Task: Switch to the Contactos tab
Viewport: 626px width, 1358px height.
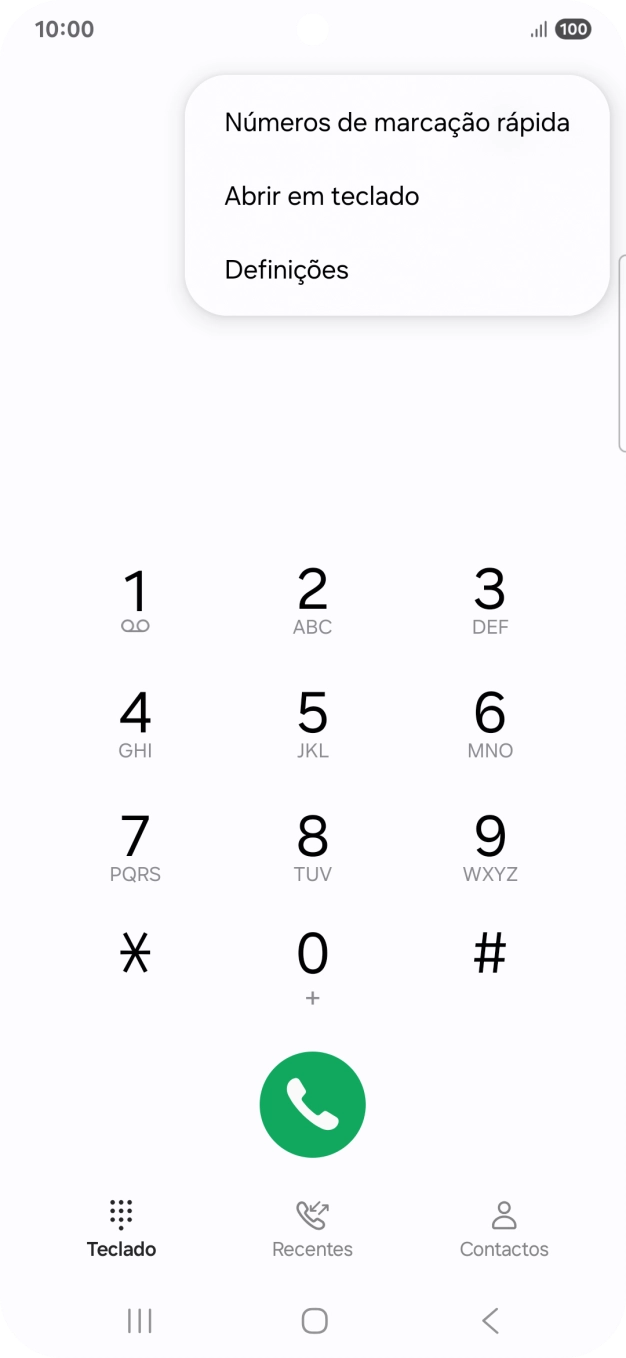Action: point(504,1229)
